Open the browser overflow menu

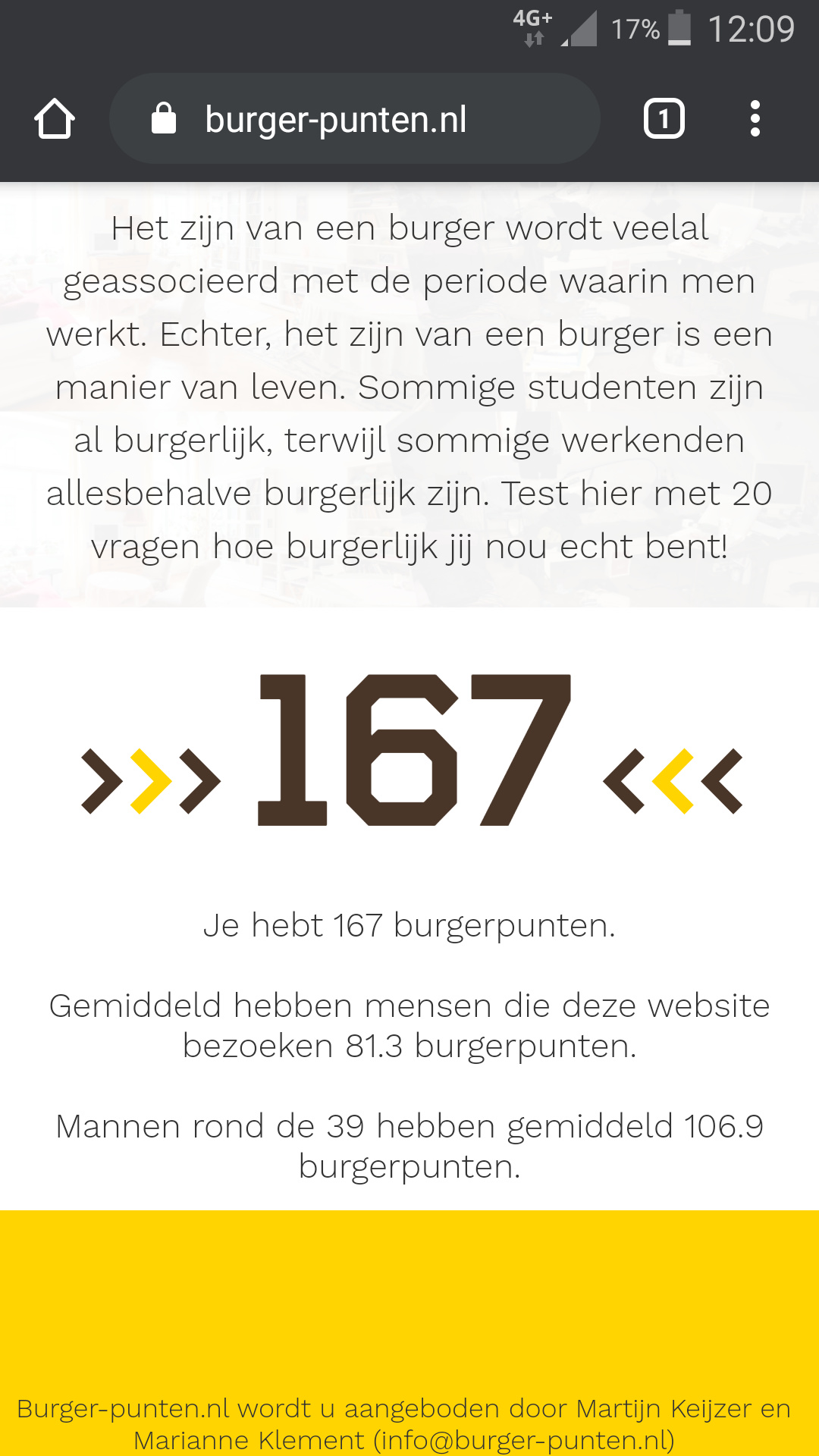755,118
